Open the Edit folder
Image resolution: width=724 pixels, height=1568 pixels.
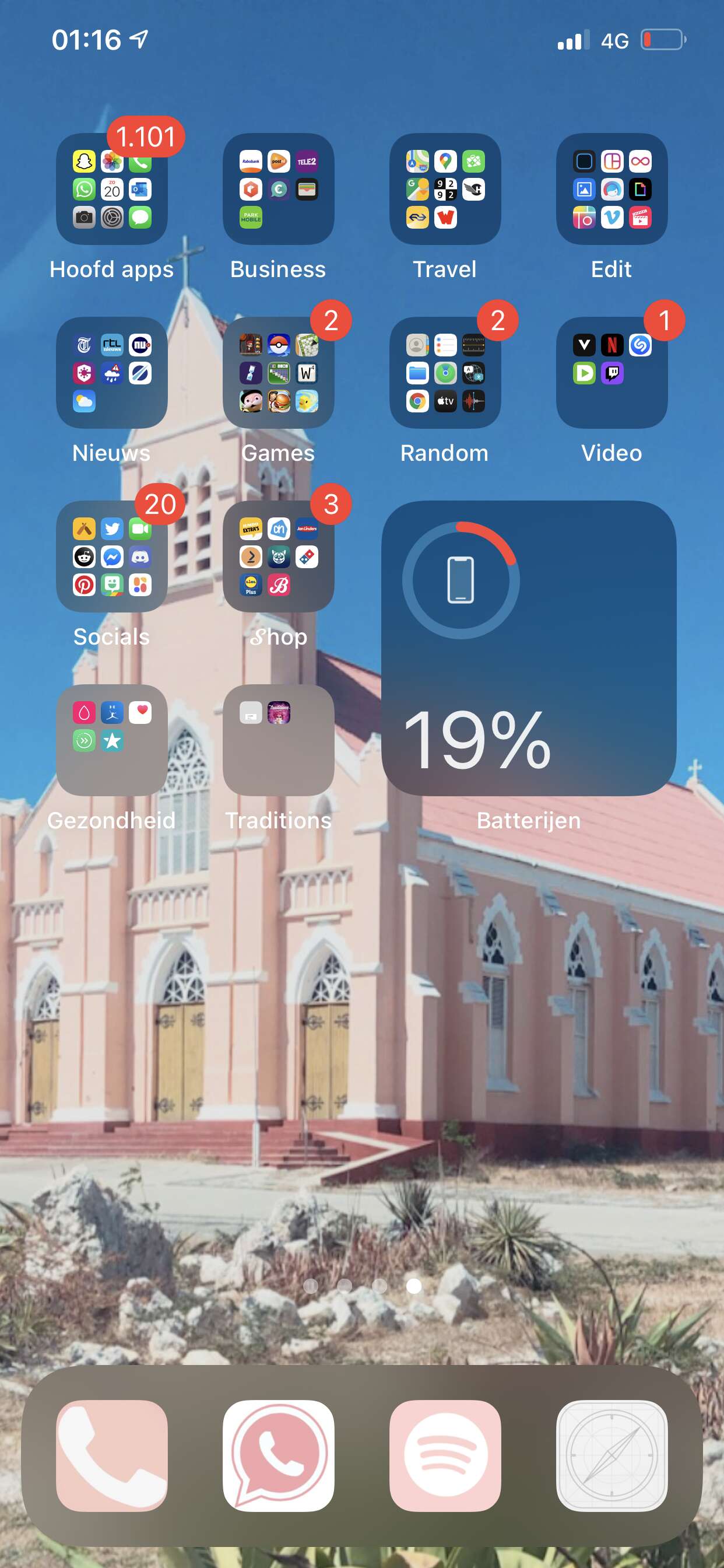click(x=611, y=188)
